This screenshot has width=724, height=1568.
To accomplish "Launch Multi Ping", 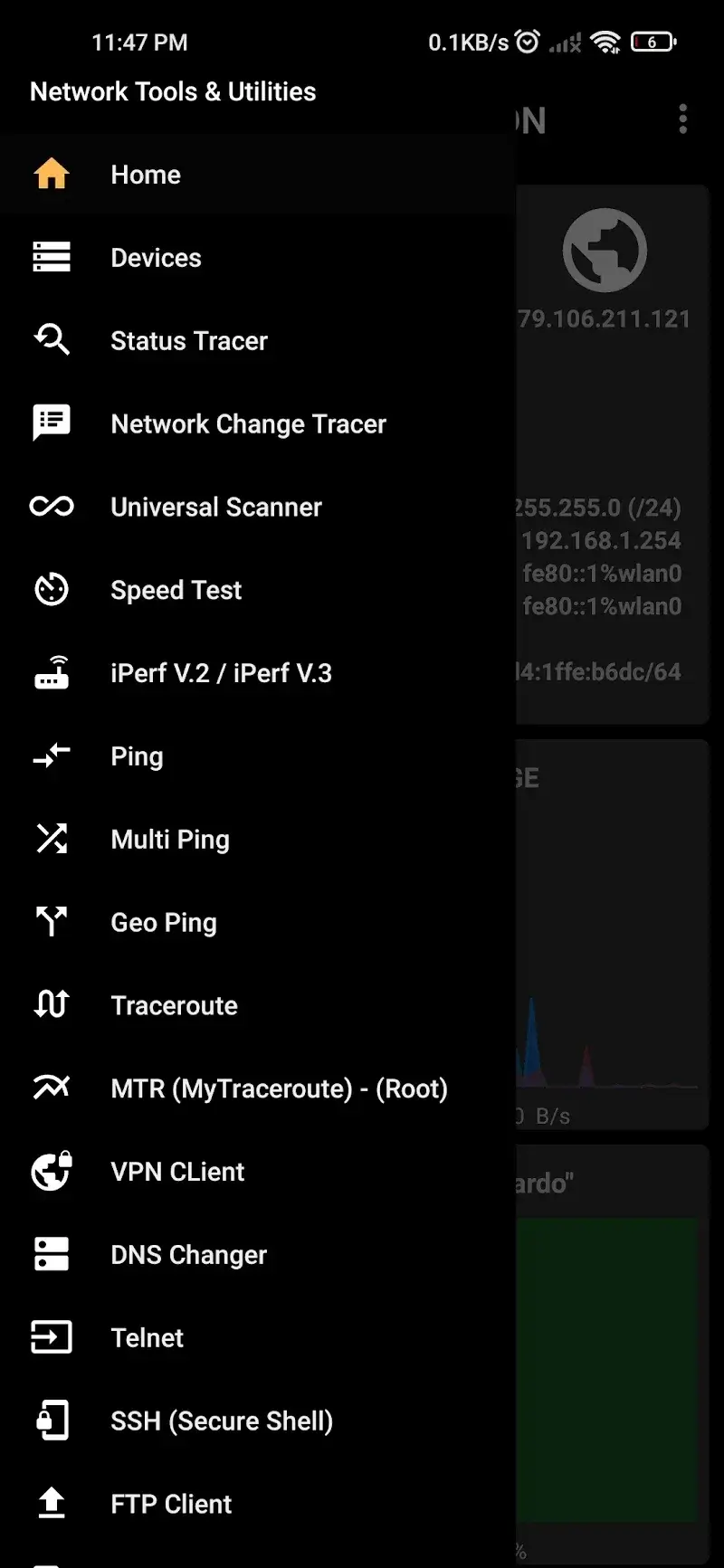I will [170, 839].
